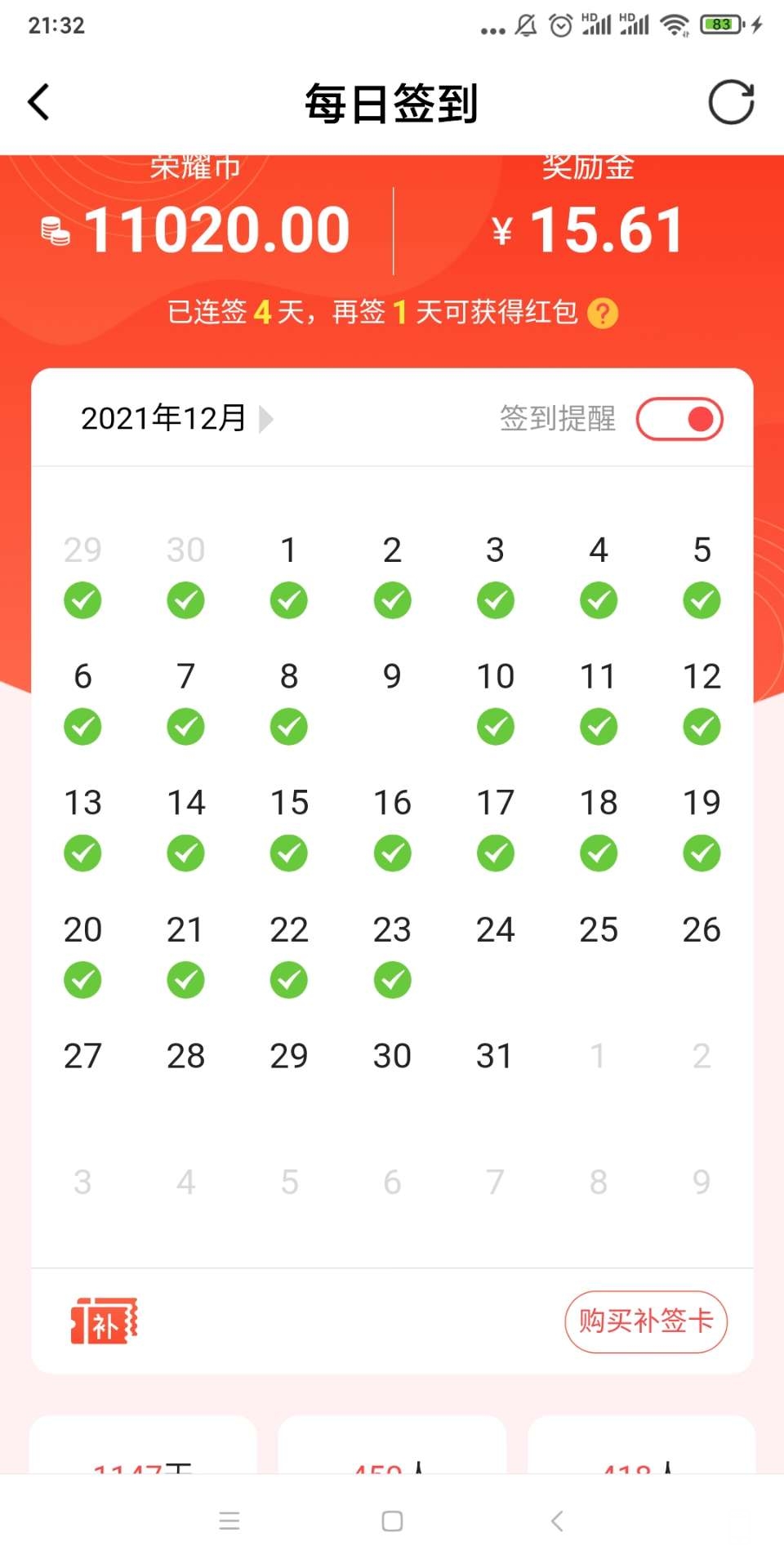Expand the 2021年12月 month selector
784x1568 pixels.
pos(176,419)
